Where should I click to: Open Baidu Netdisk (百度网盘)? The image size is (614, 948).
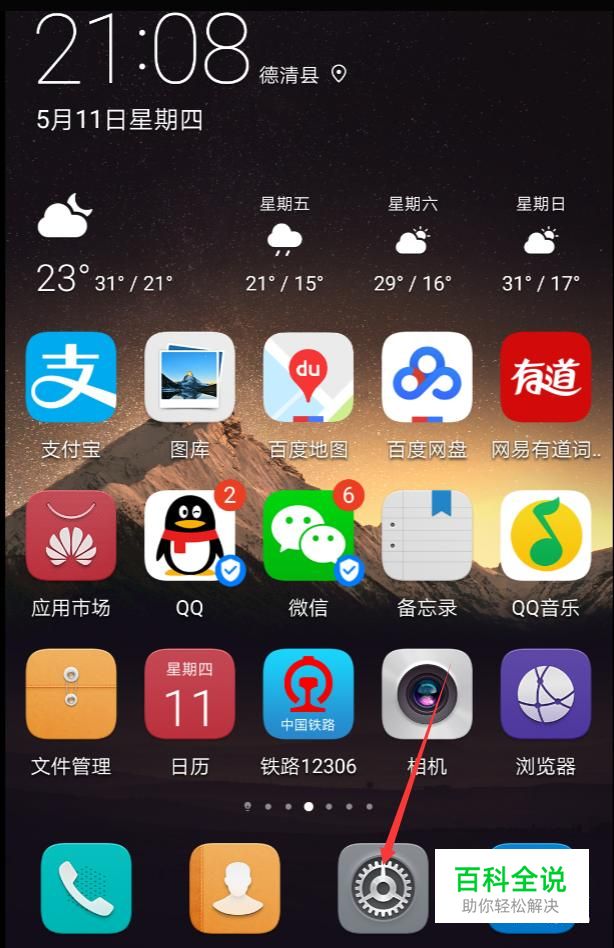427,377
